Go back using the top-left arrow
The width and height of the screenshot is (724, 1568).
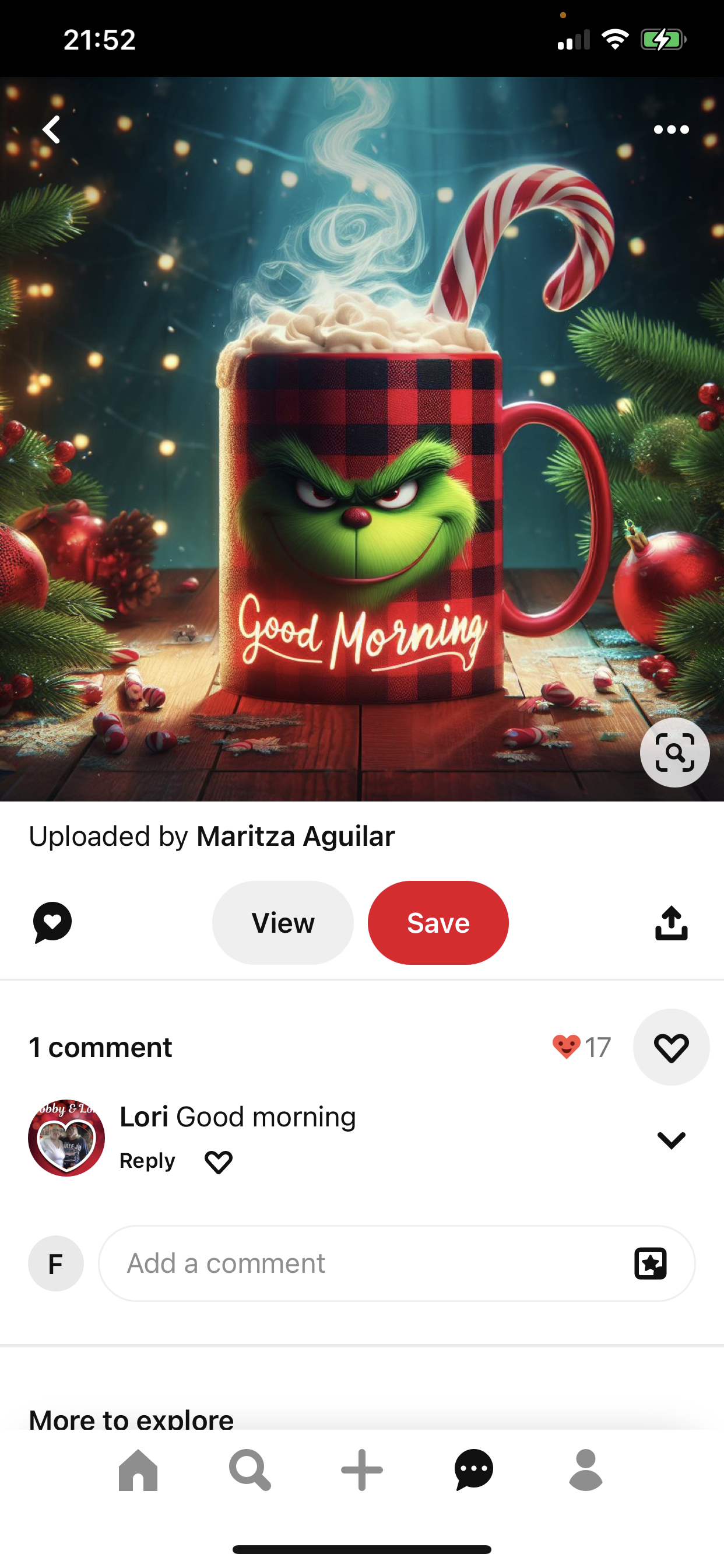click(x=52, y=129)
